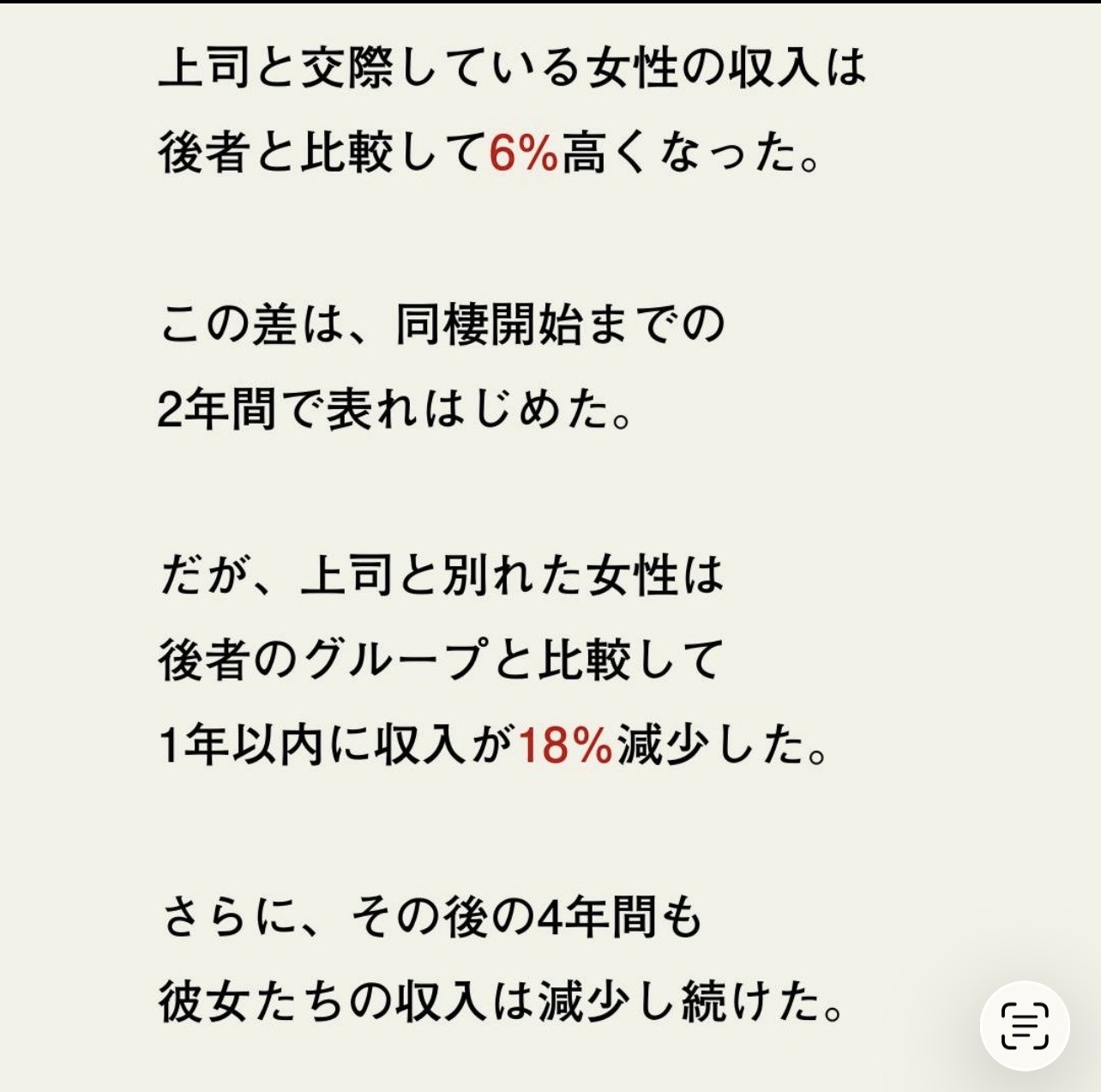Activate the Live Text scan button
1101x1092 pixels.
pyautogui.click(x=1025, y=1025)
